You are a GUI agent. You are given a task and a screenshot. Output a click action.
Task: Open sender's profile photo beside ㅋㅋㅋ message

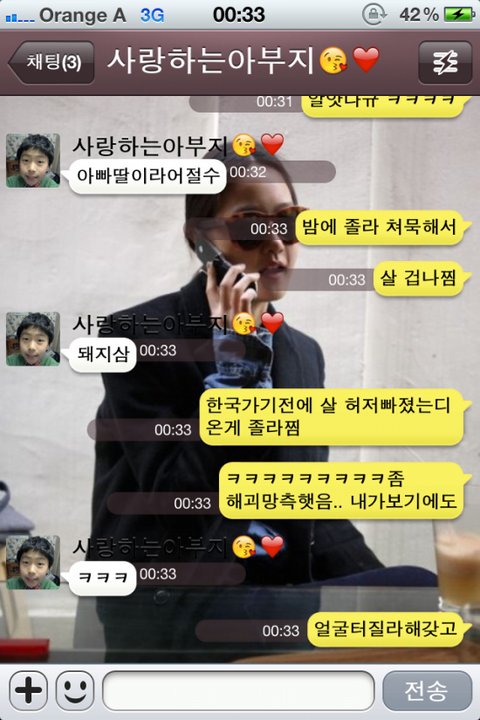click(33, 562)
